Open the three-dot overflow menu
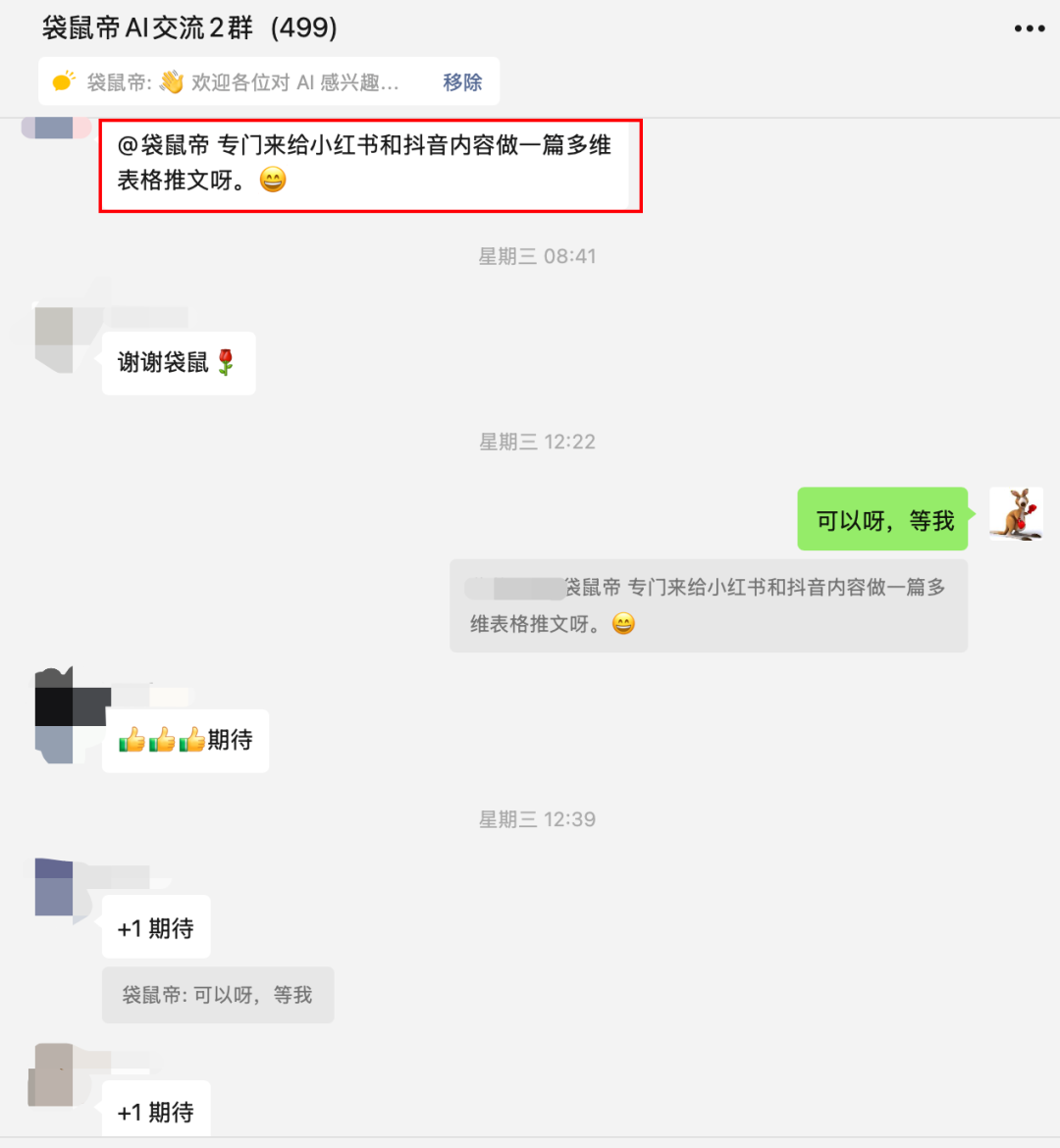Image resolution: width=1060 pixels, height=1148 pixels. 1029,28
